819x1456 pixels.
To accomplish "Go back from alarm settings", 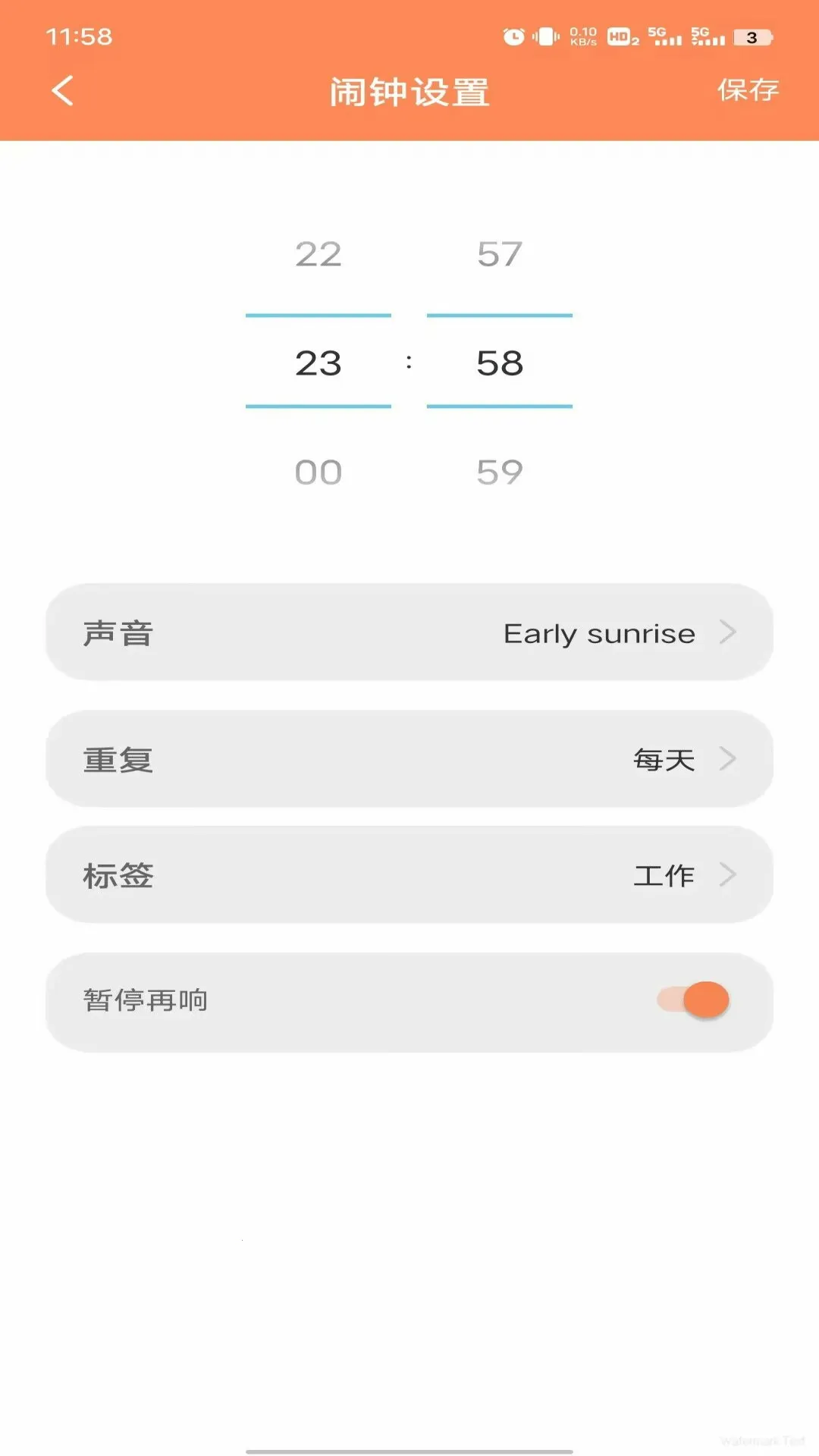I will 63,91.
